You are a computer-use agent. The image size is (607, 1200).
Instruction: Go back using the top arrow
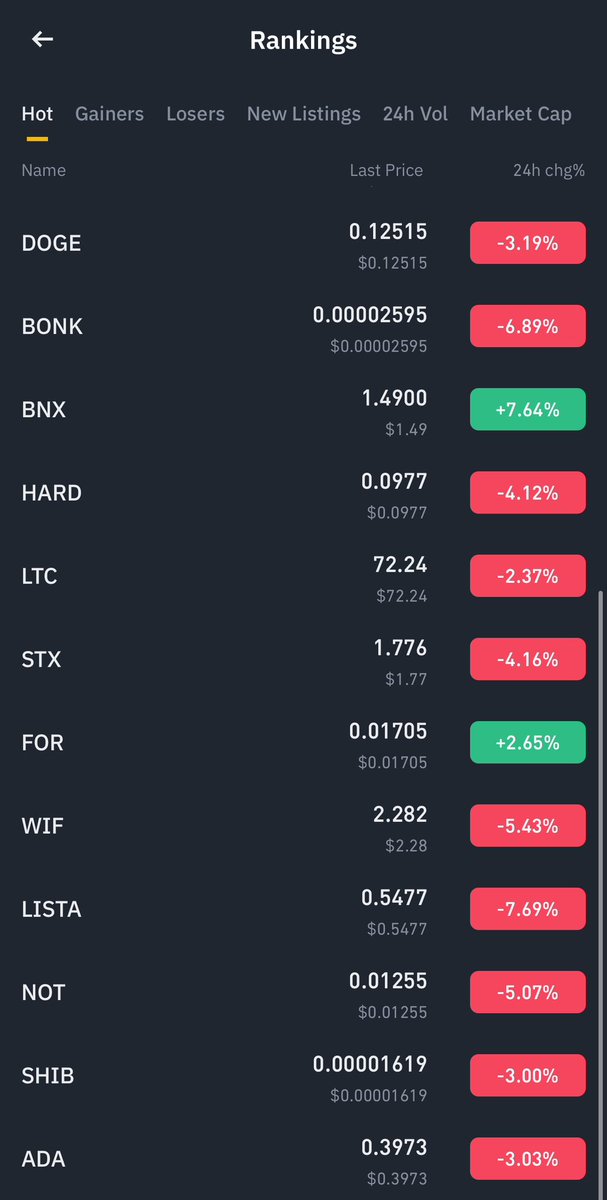tap(42, 40)
